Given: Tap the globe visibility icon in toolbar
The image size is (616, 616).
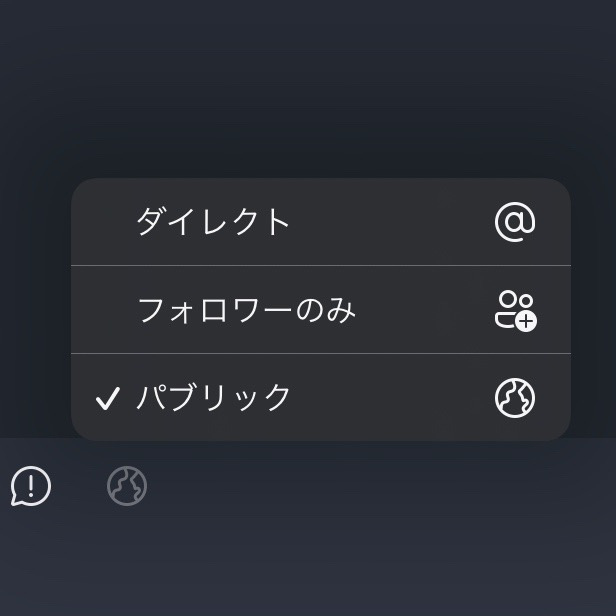Looking at the screenshot, I should point(127,487).
